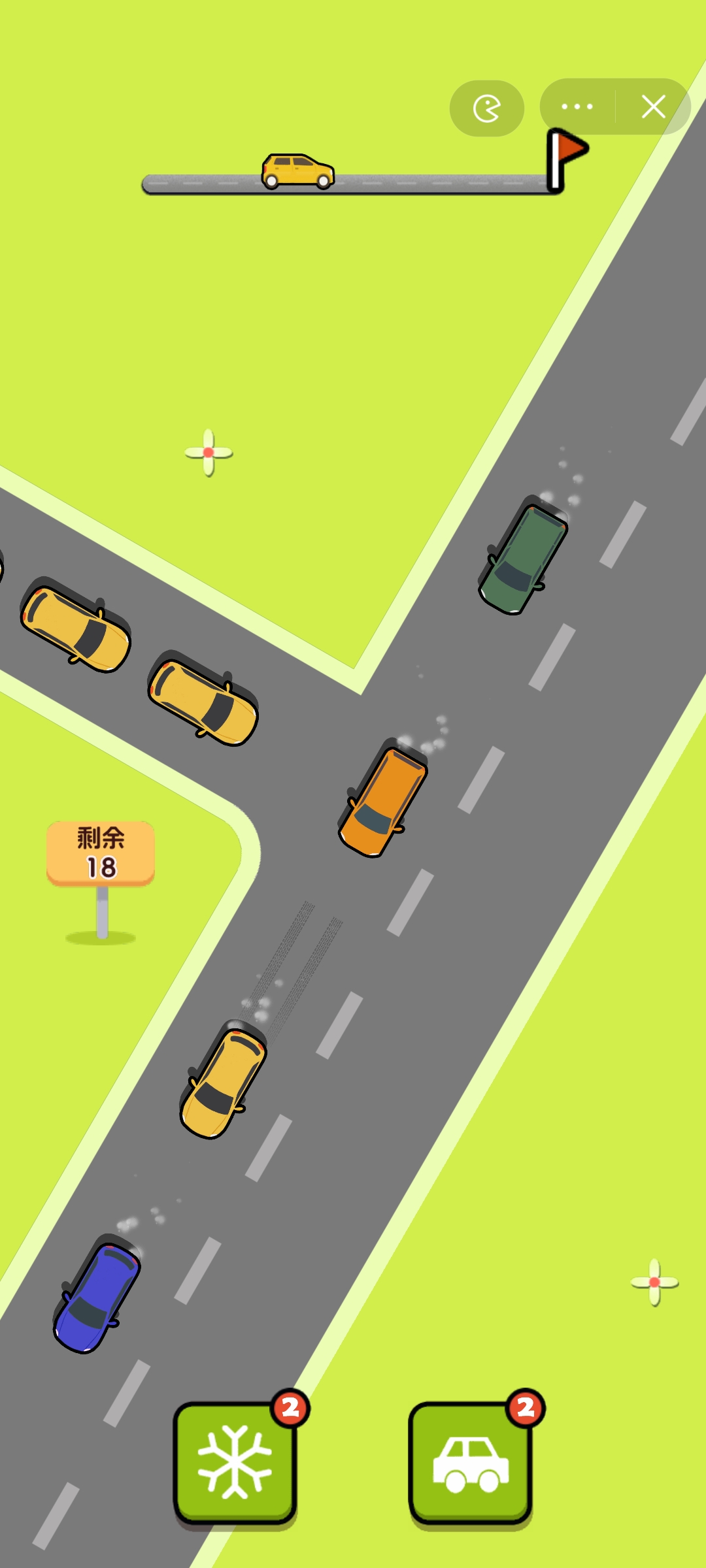Close the mini game with X
706x1568 pixels.
tap(653, 106)
